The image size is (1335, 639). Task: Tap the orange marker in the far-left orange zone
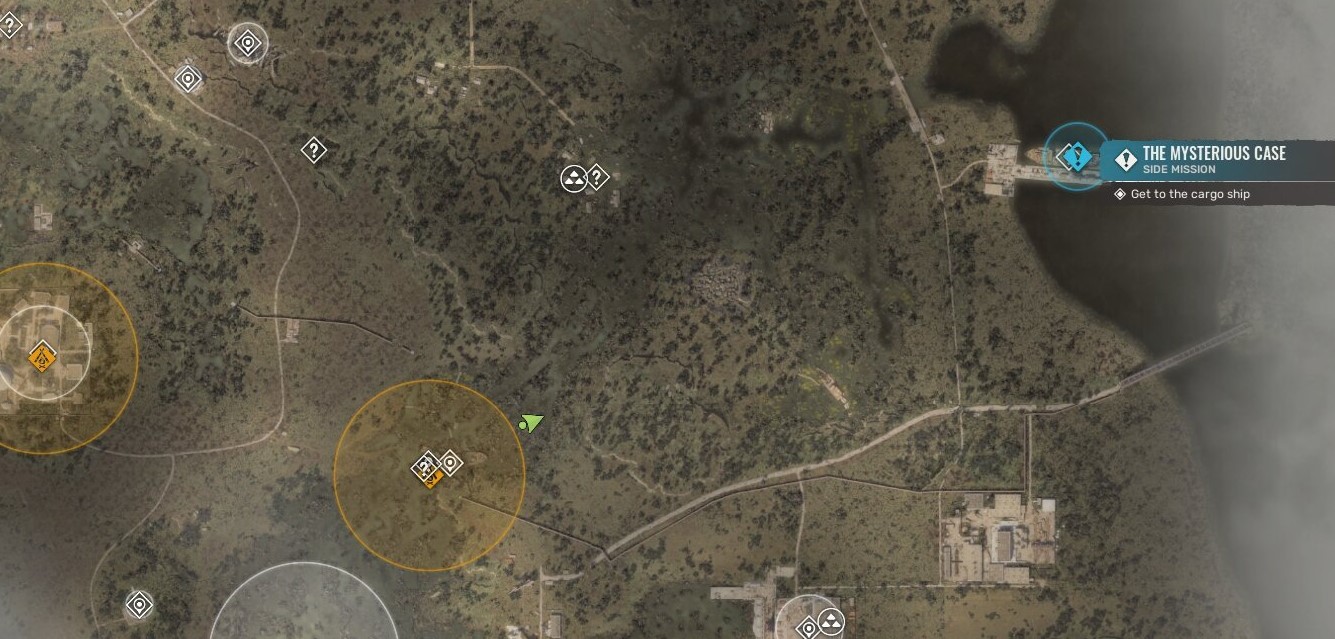[x=41, y=355]
